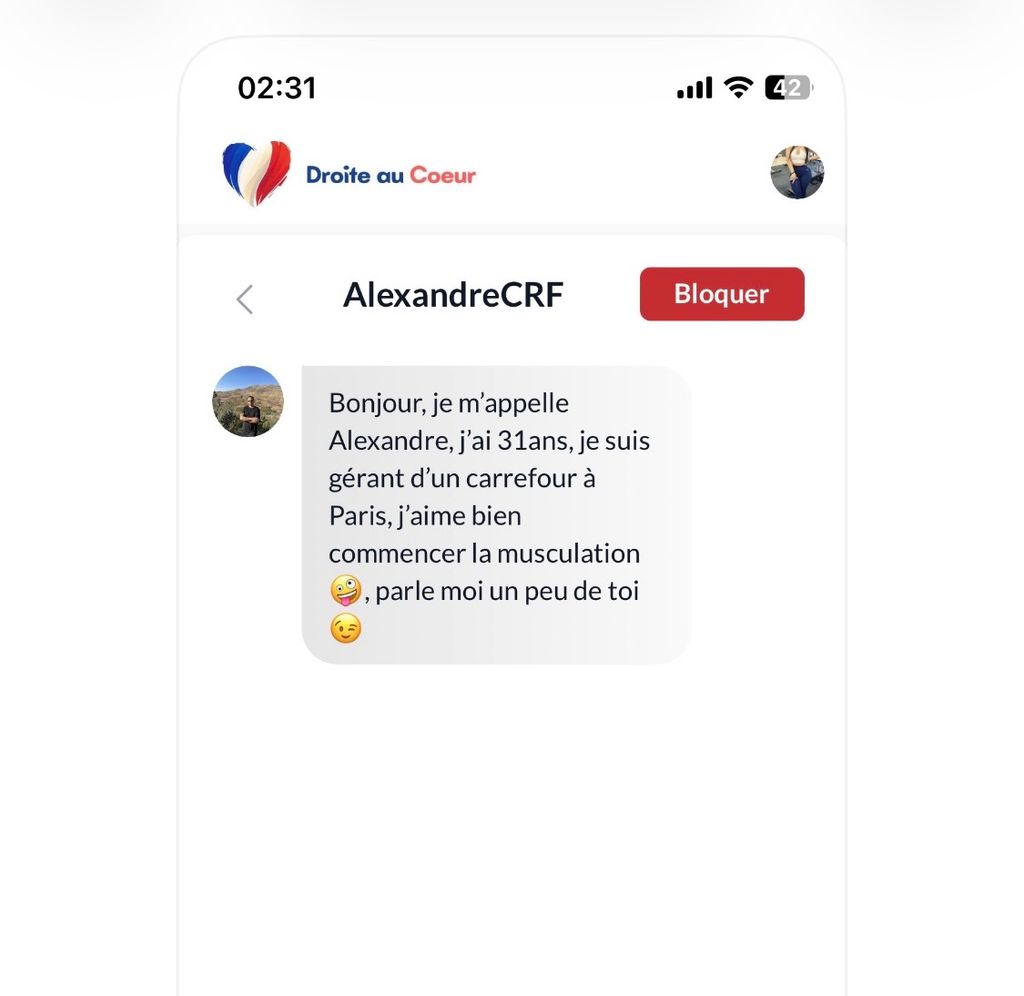
Task: Go back from AlexandreCRF's chat
Action: (245, 299)
